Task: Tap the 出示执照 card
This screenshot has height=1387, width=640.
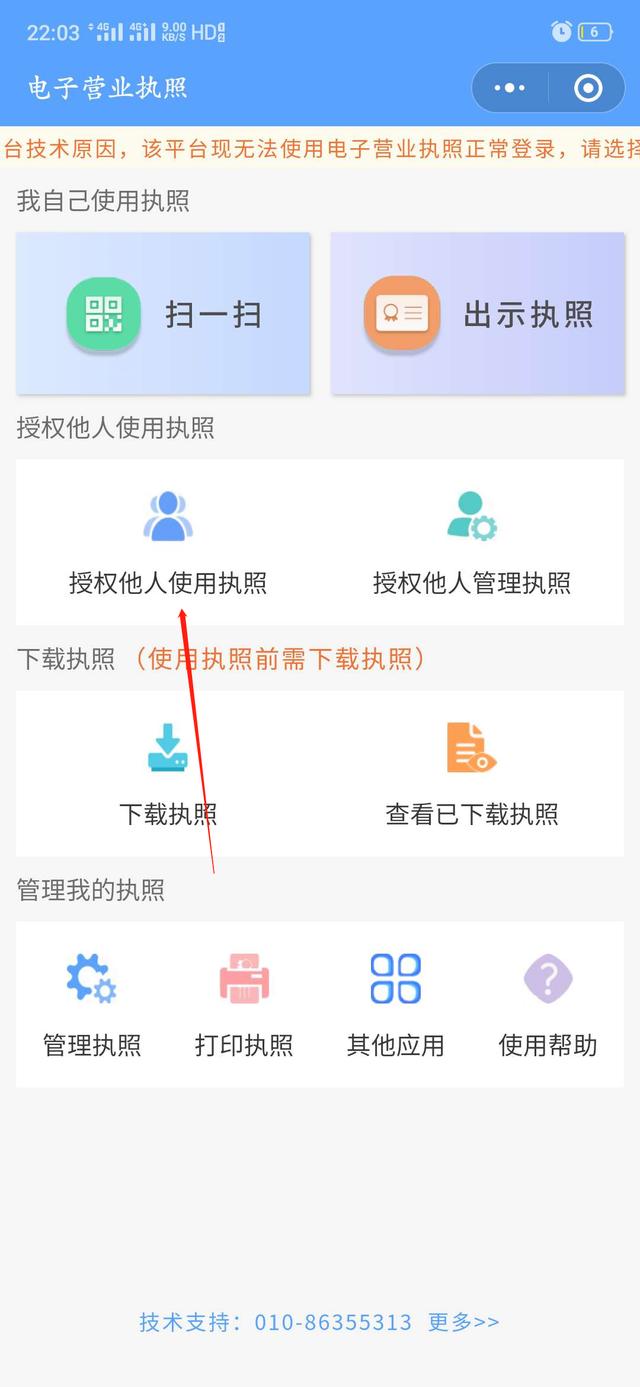Action: 478,314
